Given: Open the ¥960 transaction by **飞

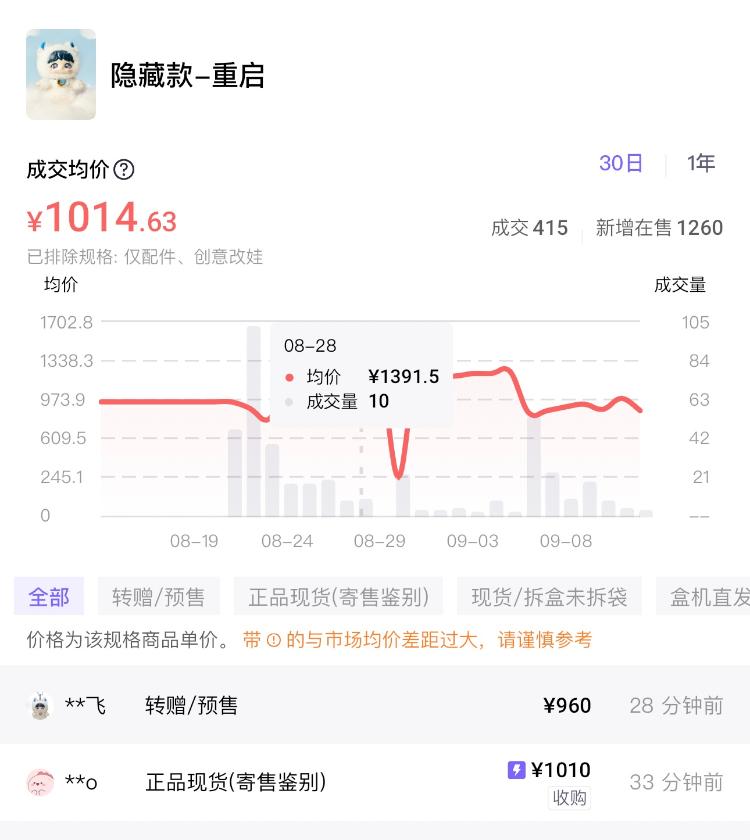Looking at the screenshot, I should click(375, 706).
